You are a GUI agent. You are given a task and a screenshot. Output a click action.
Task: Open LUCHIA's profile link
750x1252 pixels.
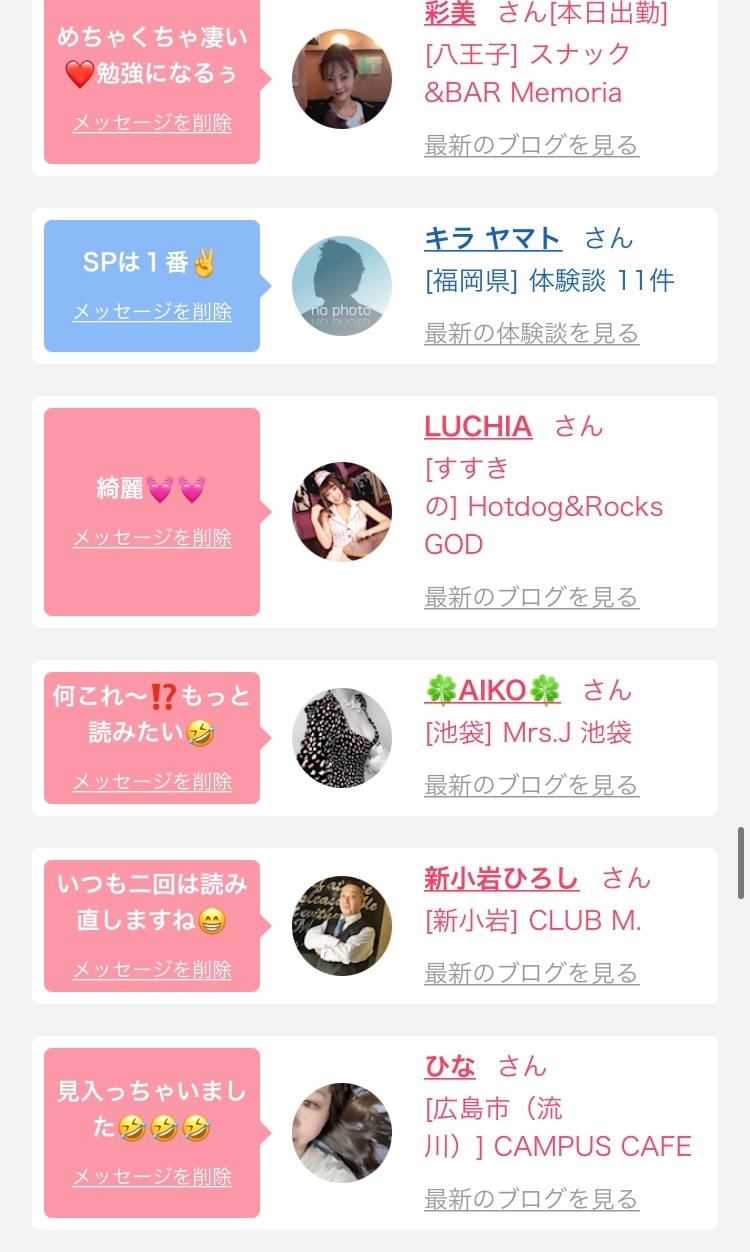478,426
